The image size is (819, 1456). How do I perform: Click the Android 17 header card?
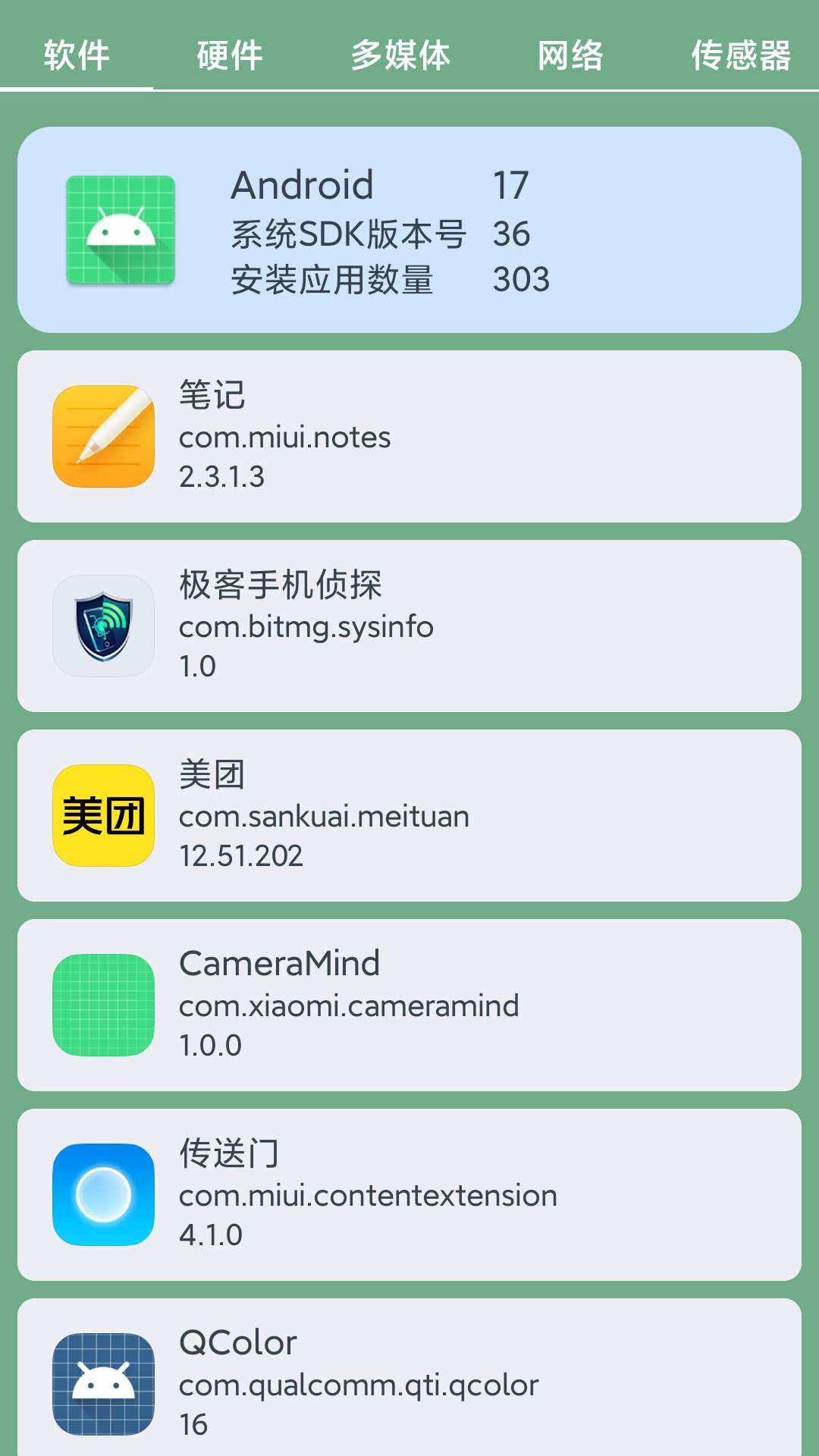tap(409, 227)
